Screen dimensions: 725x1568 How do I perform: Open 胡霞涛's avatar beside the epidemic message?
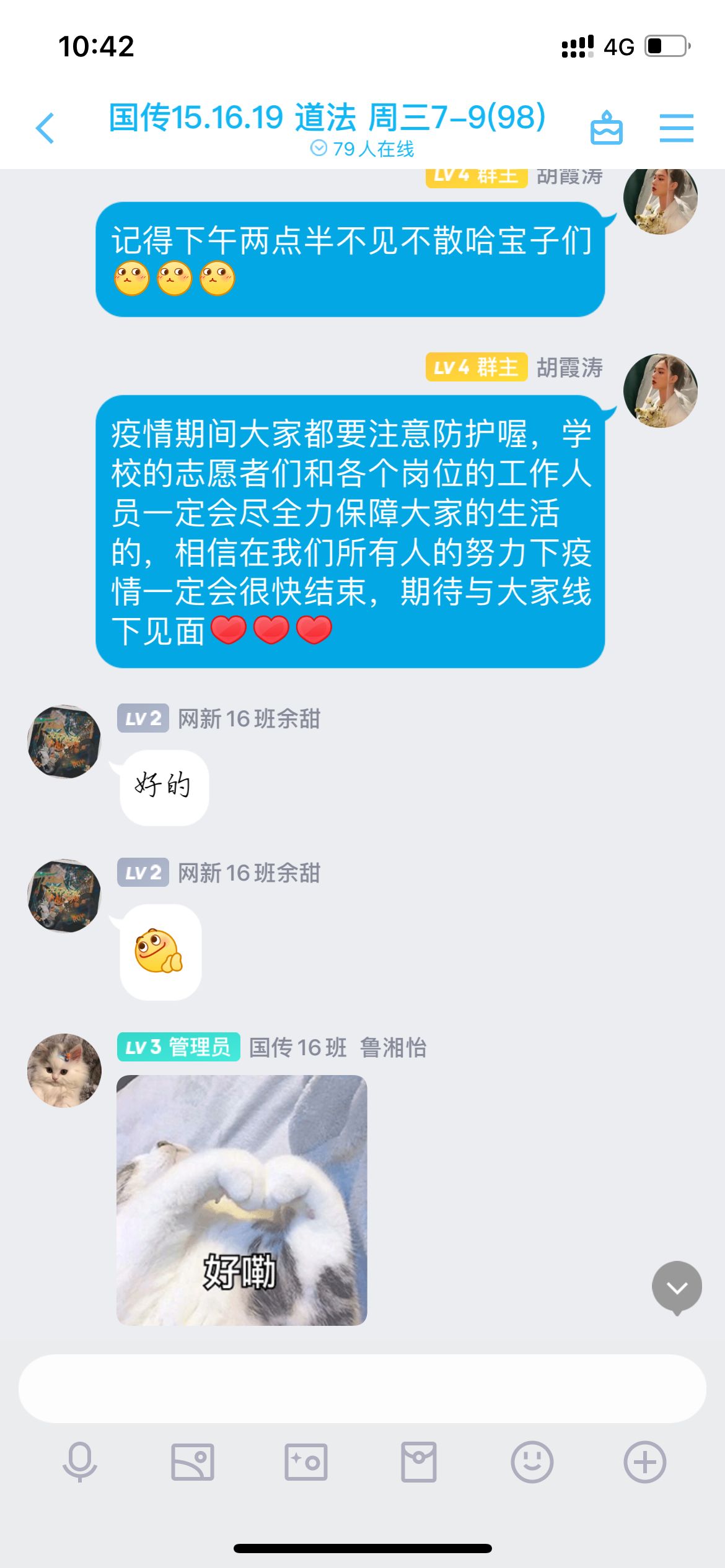point(660,391)
